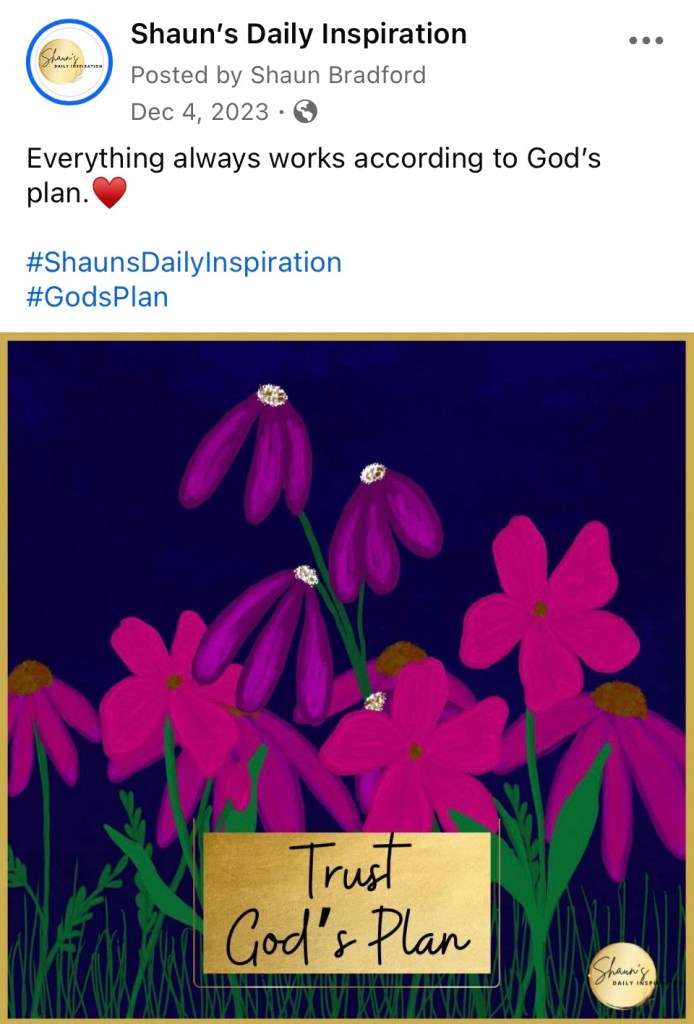This screenshot has height=1024, width=694.
Task: Open the post's three-dot options menu
Action: coord(646,41)
